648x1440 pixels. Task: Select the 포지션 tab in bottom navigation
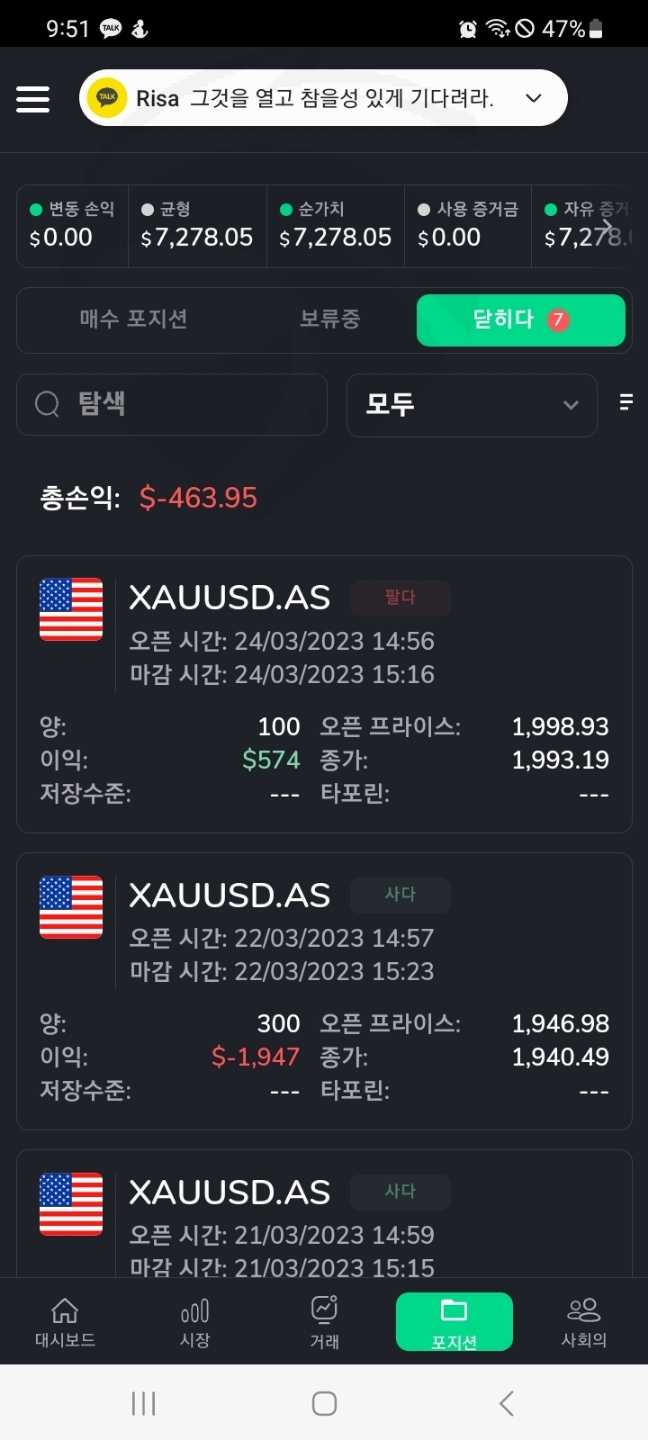coord(454,1322)
